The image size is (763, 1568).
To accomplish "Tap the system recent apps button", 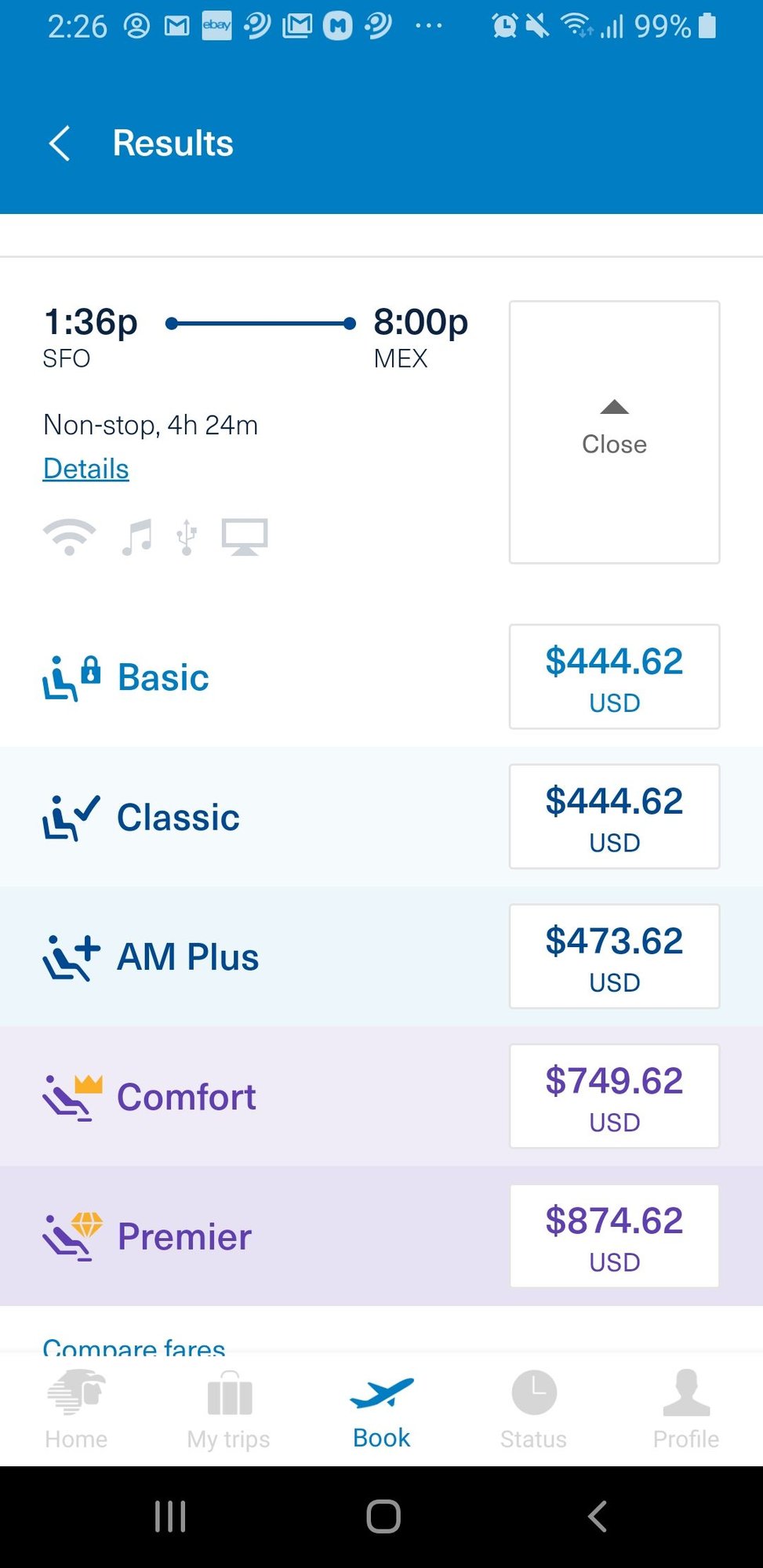I will 170,1516.
